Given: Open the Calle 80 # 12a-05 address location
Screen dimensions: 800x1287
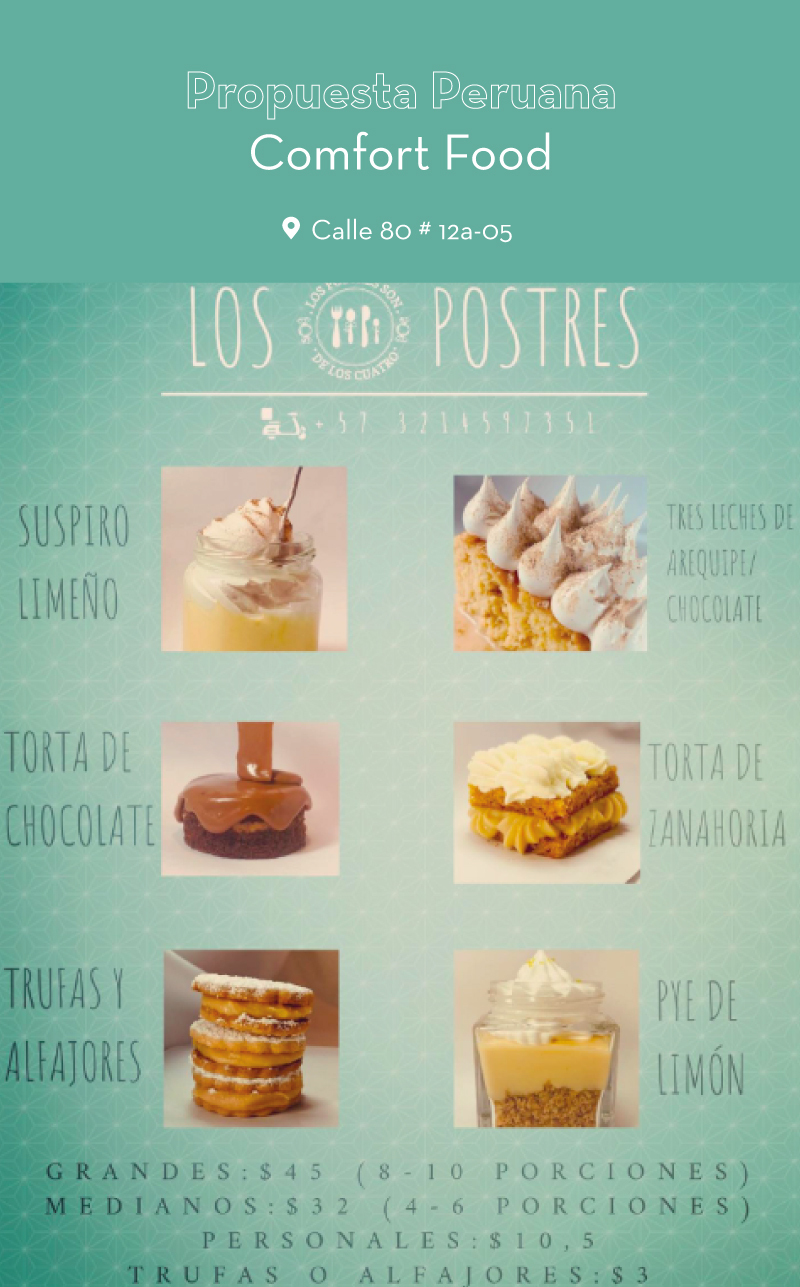Looking at the screenshot, I should click(398, 231).
